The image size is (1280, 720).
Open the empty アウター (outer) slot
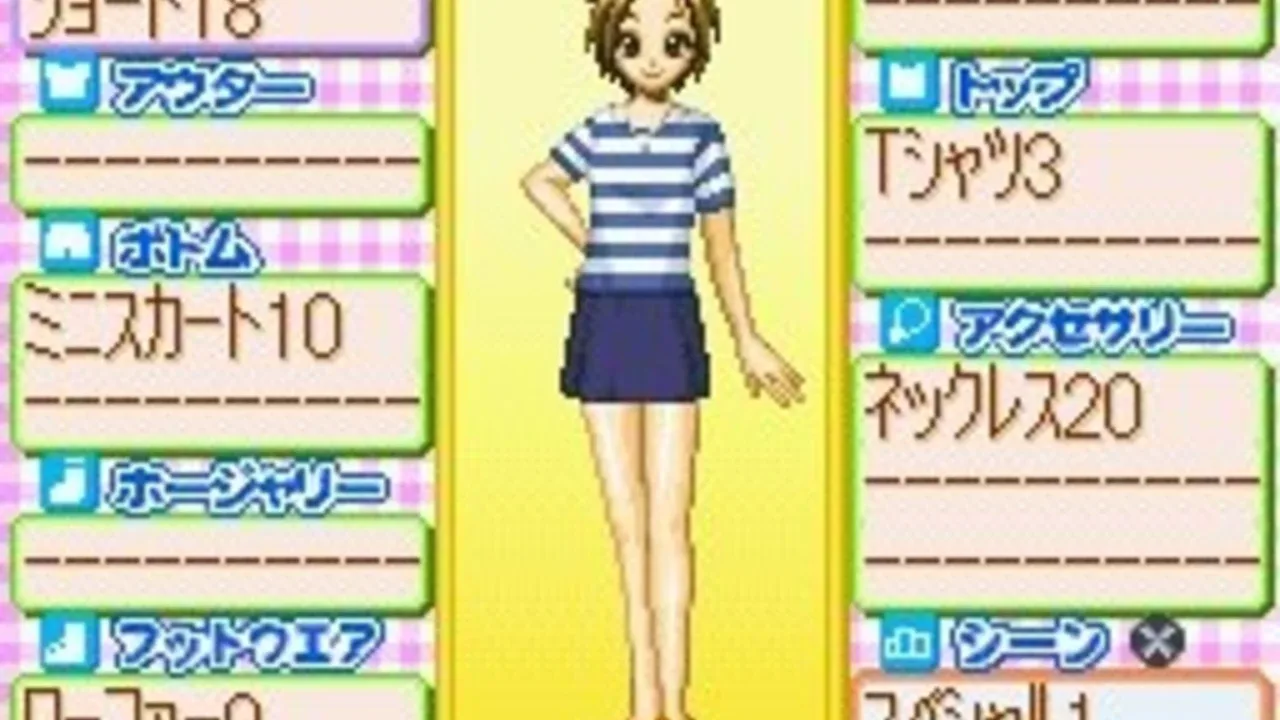[x=220, y=163]
